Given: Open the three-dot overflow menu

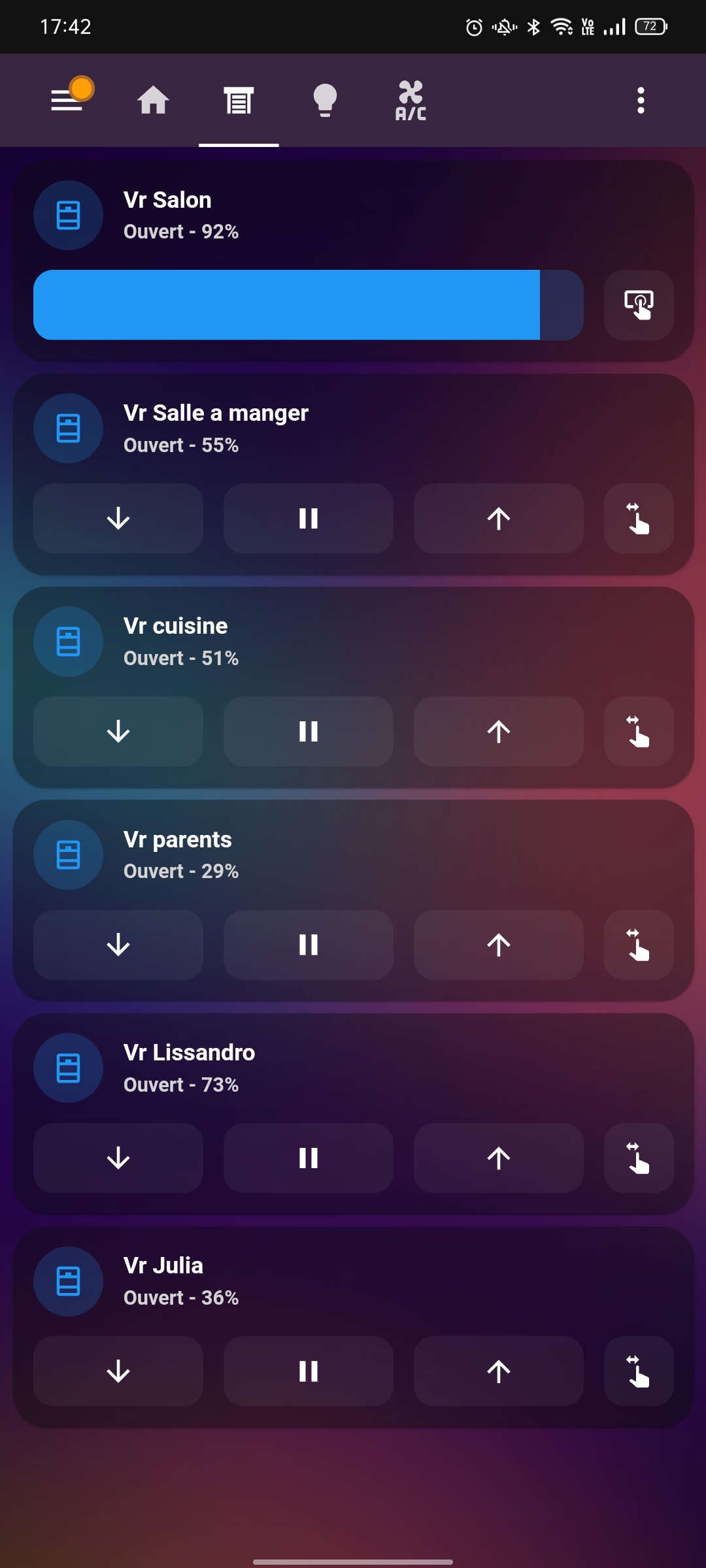Looking at the screenshot, I should coord(641,100).
